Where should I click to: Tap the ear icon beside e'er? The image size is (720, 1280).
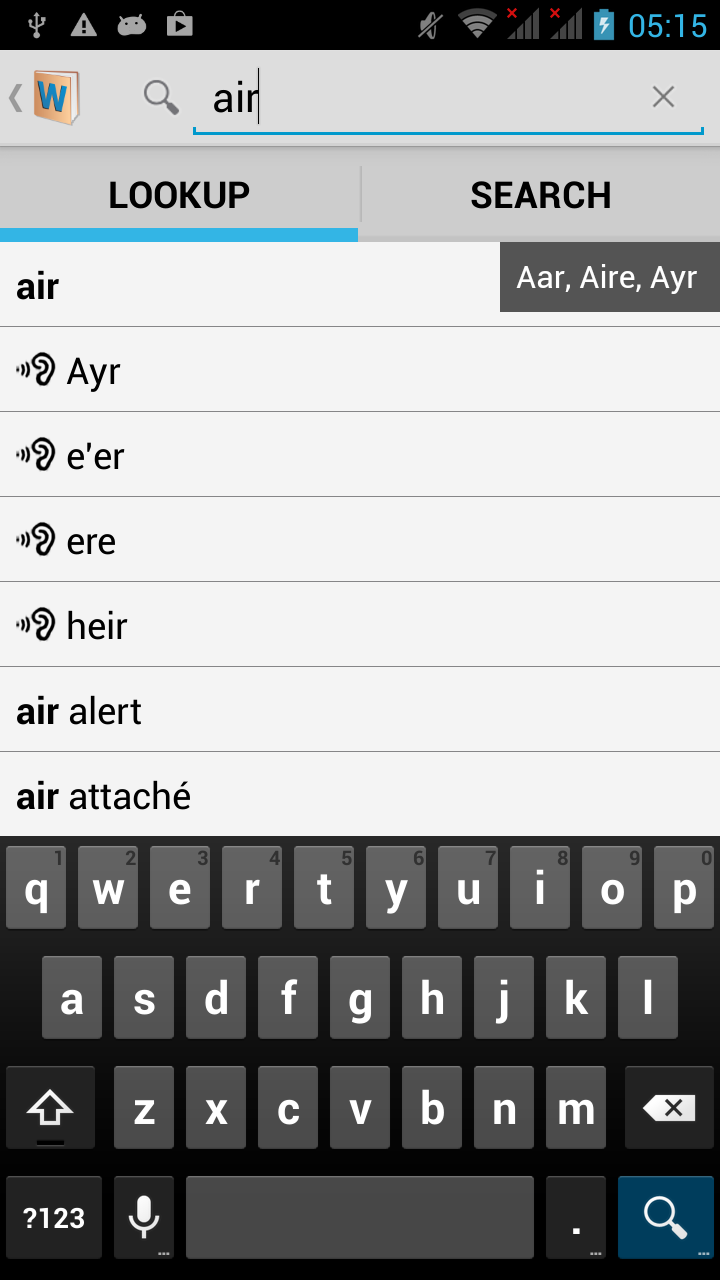[x=33, y=455]
